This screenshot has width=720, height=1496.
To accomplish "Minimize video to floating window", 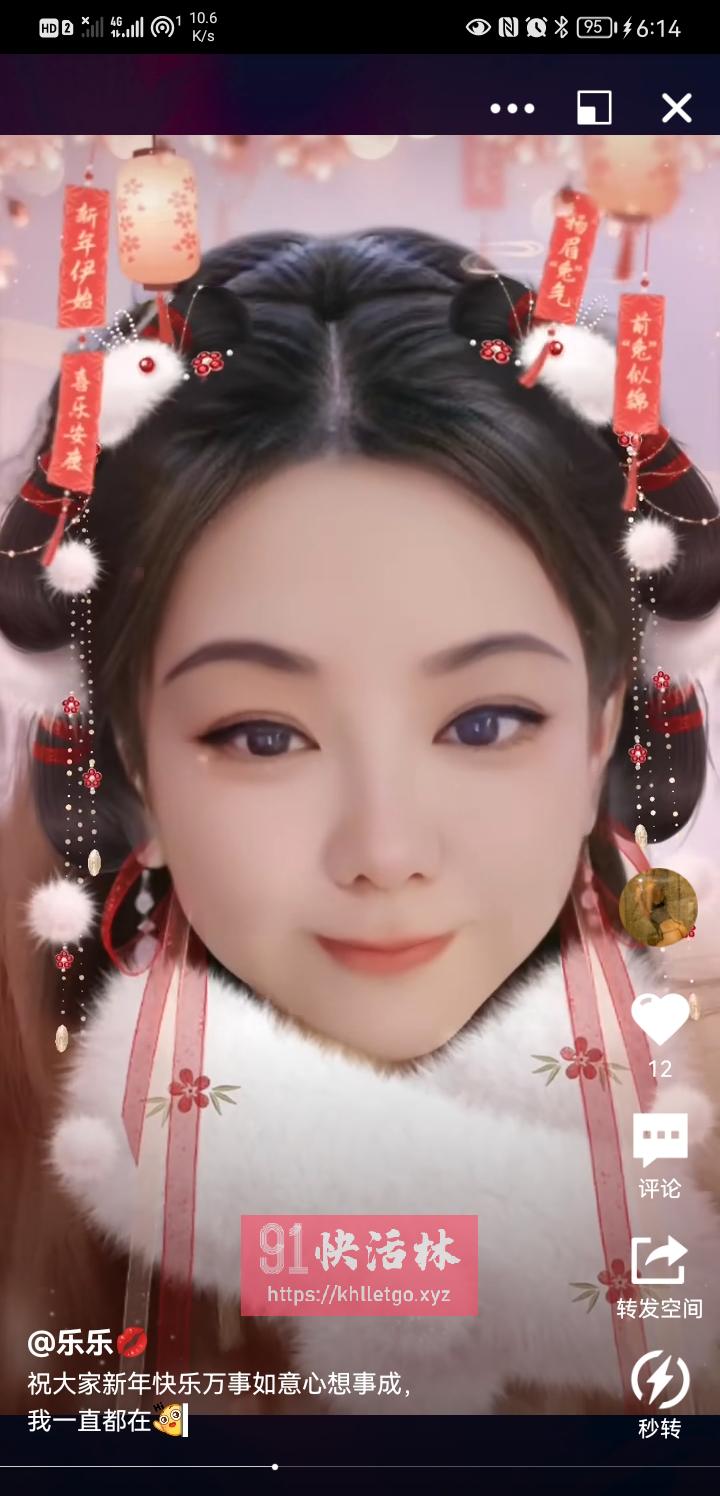I will click(594, 108).
